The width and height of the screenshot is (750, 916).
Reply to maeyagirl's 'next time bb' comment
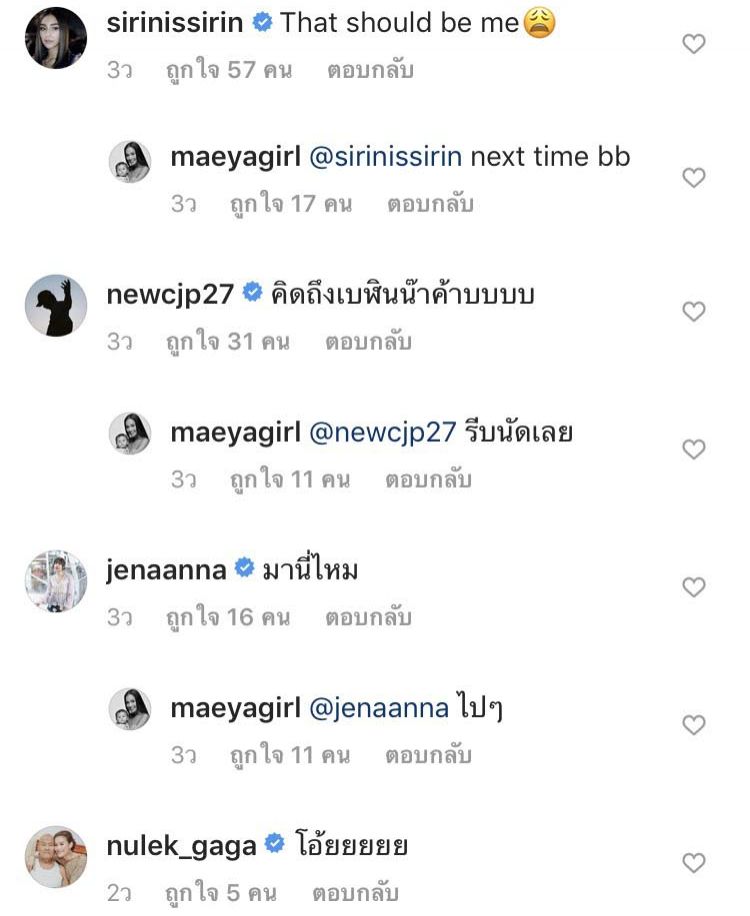429,205
